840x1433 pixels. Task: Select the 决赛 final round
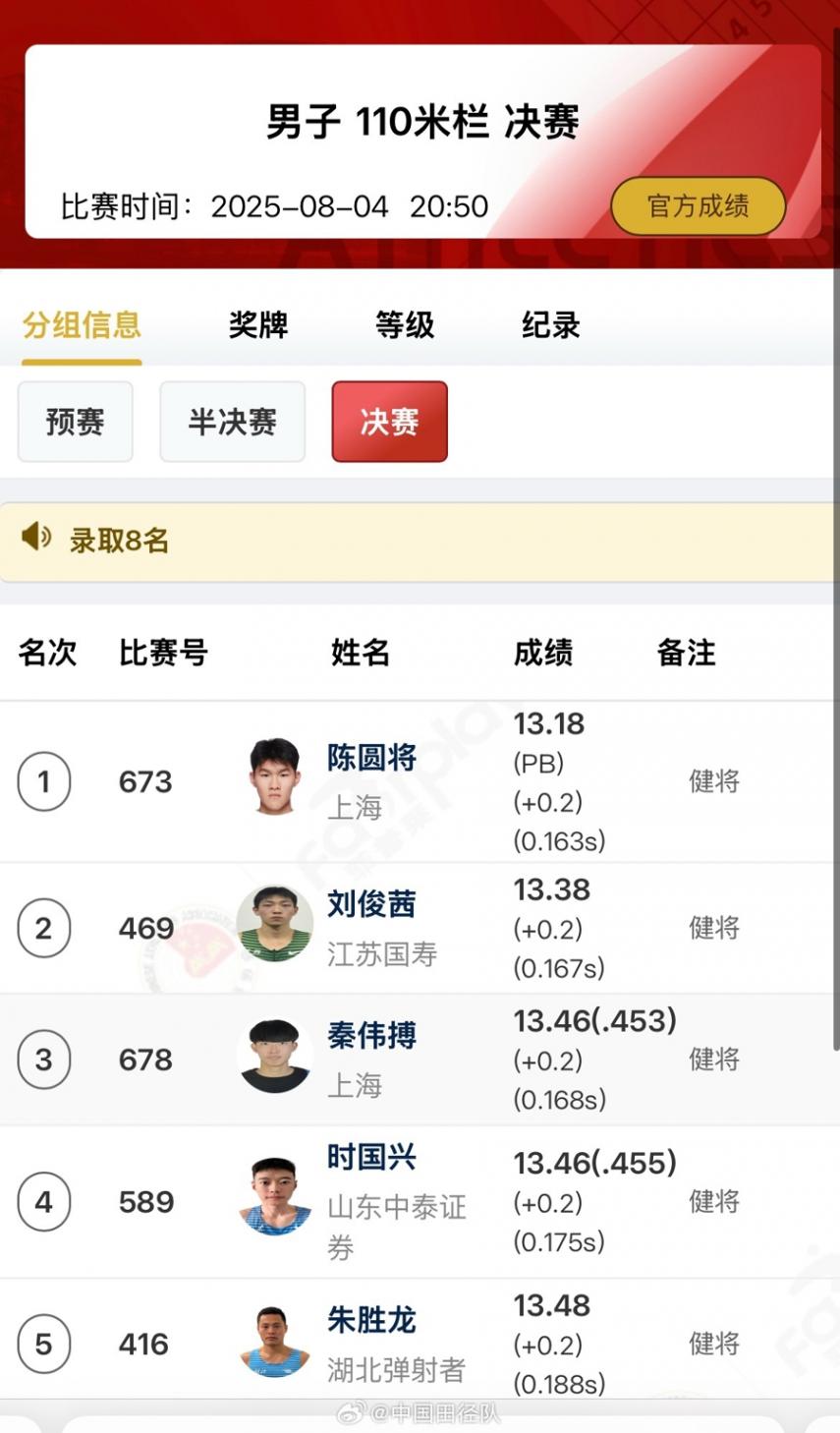coord(389,422)
